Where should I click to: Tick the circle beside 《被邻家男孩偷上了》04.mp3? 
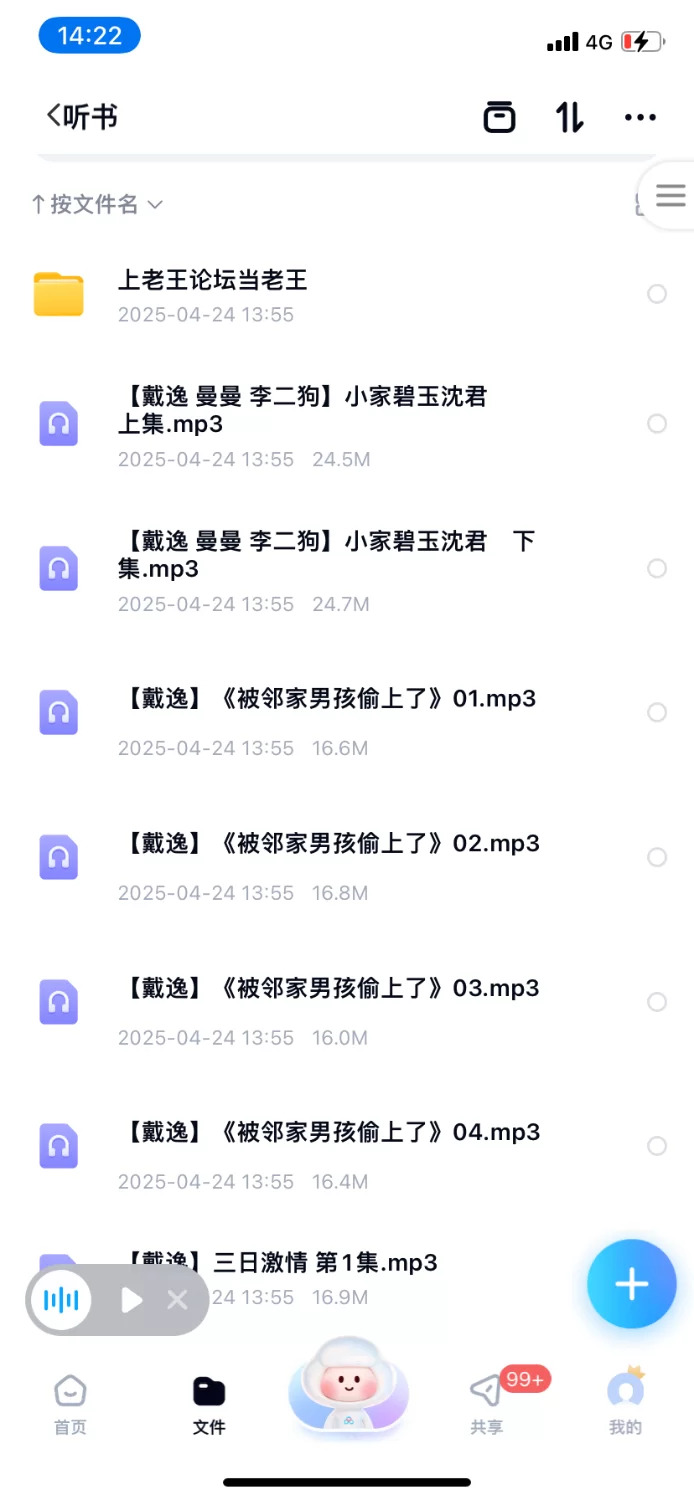(x=657, y=1146)
